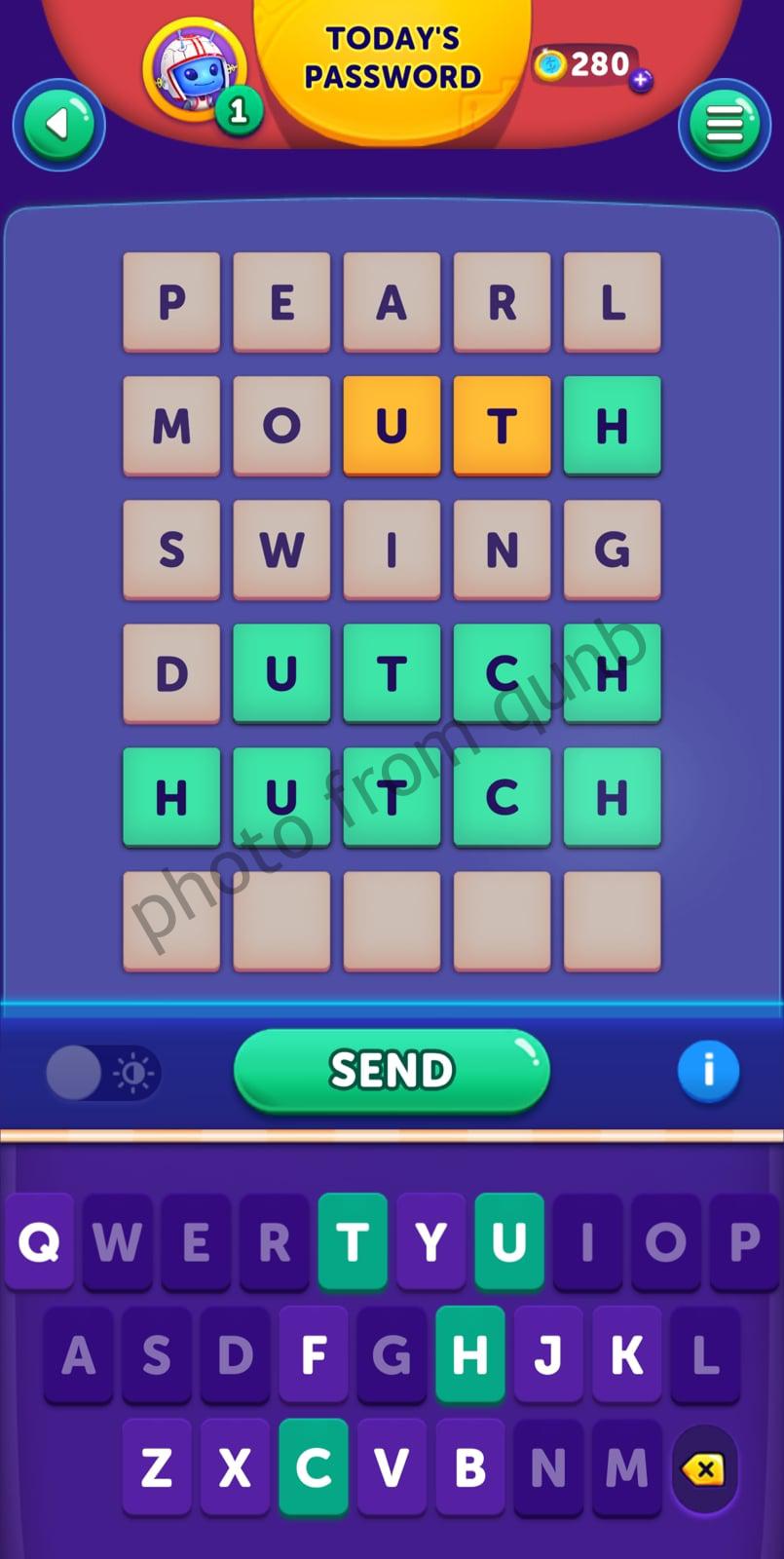Enter the letter X on the keyboard

coord(235,1466)
